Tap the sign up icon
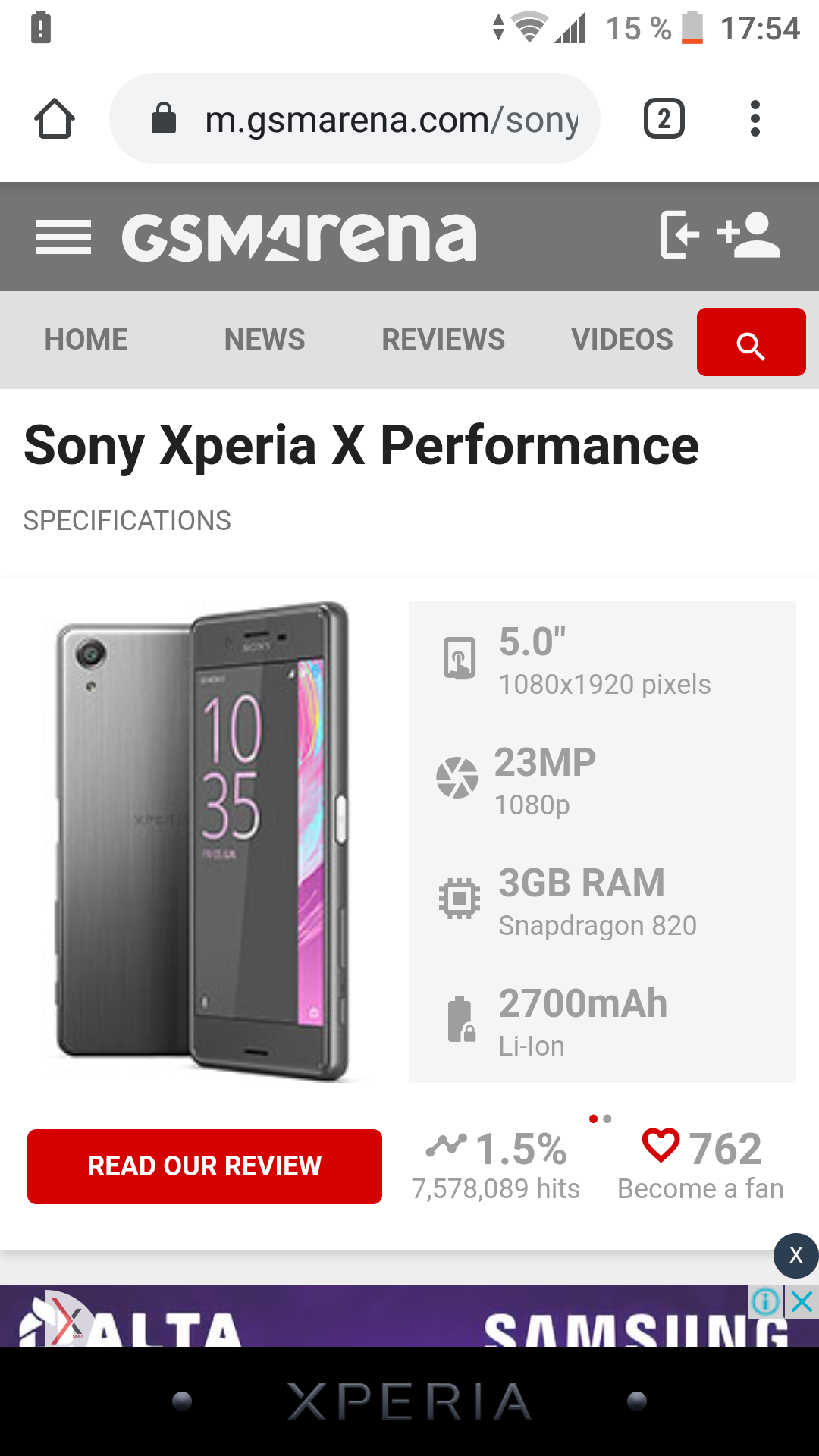Image resolution: width=819 pixels, height=1456 pixels. 748,234
